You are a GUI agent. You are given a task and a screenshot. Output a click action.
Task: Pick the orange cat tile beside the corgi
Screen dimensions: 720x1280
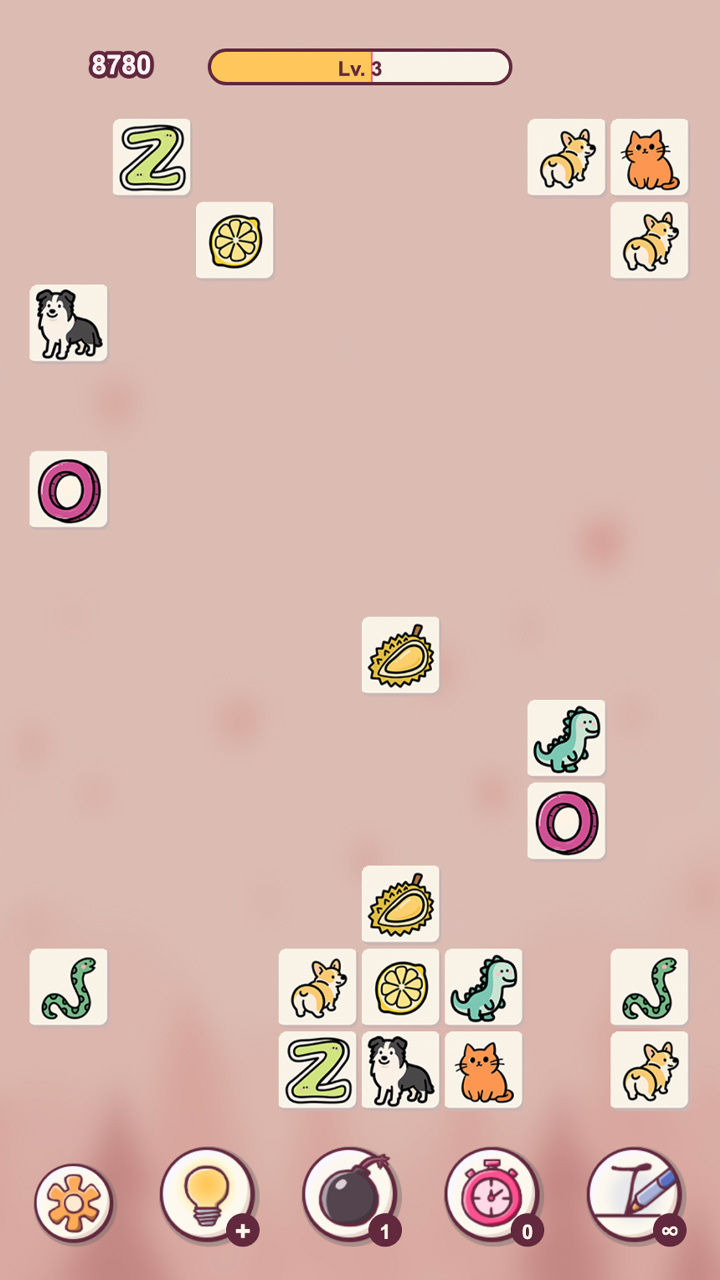coord(649,157)
